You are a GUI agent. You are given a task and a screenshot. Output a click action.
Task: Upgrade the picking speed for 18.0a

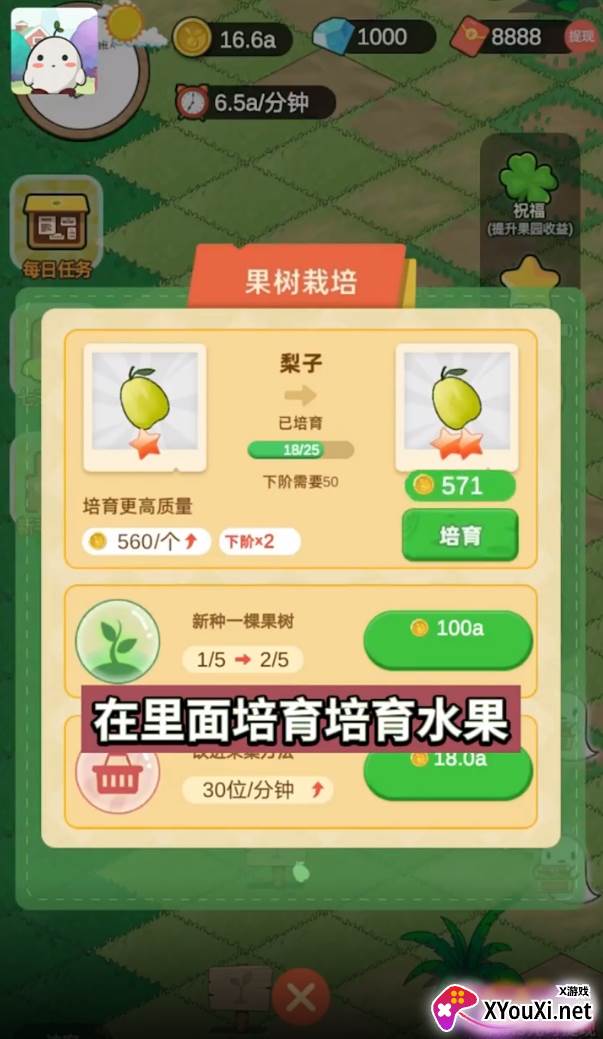pos(448,774)
